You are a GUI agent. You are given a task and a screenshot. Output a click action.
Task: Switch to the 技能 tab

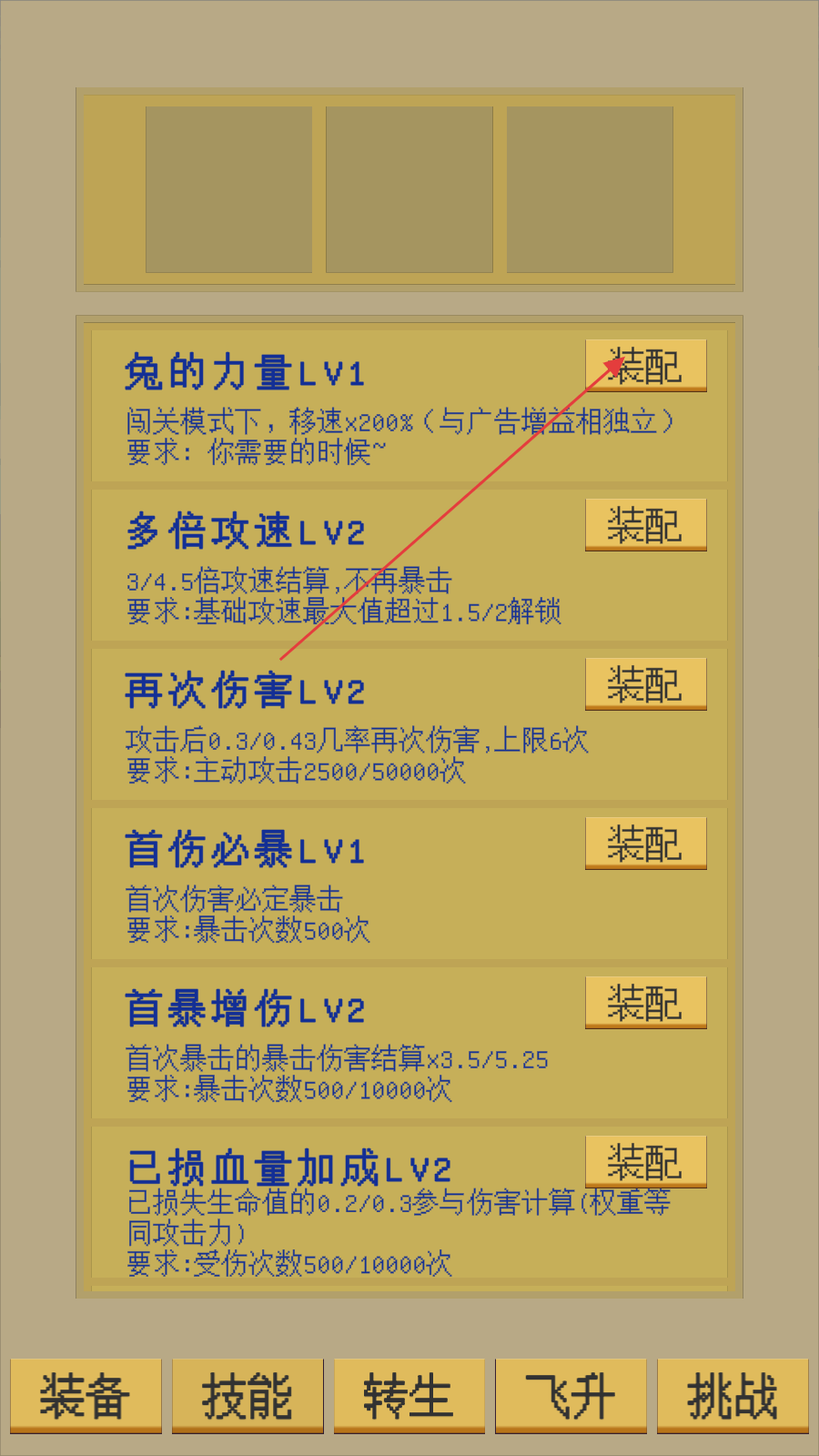[x=248, y=1396]
